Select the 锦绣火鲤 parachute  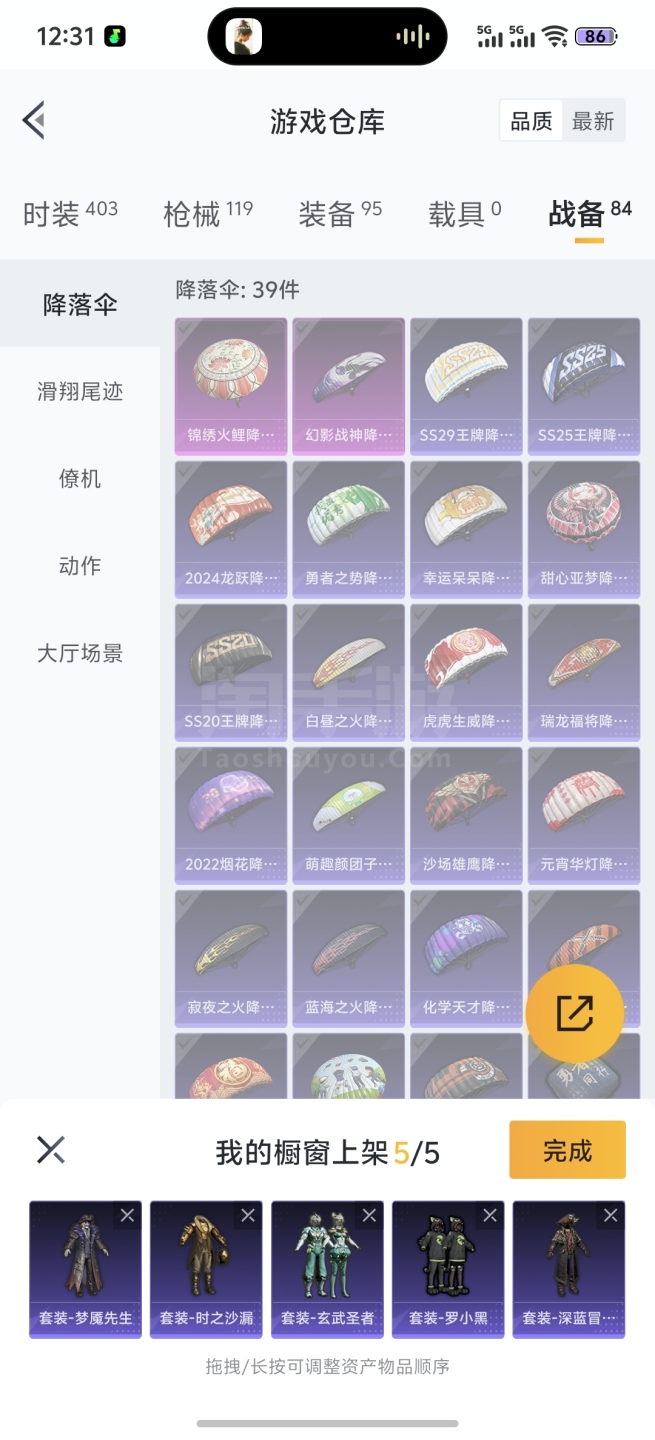click(x=231, y=385)
